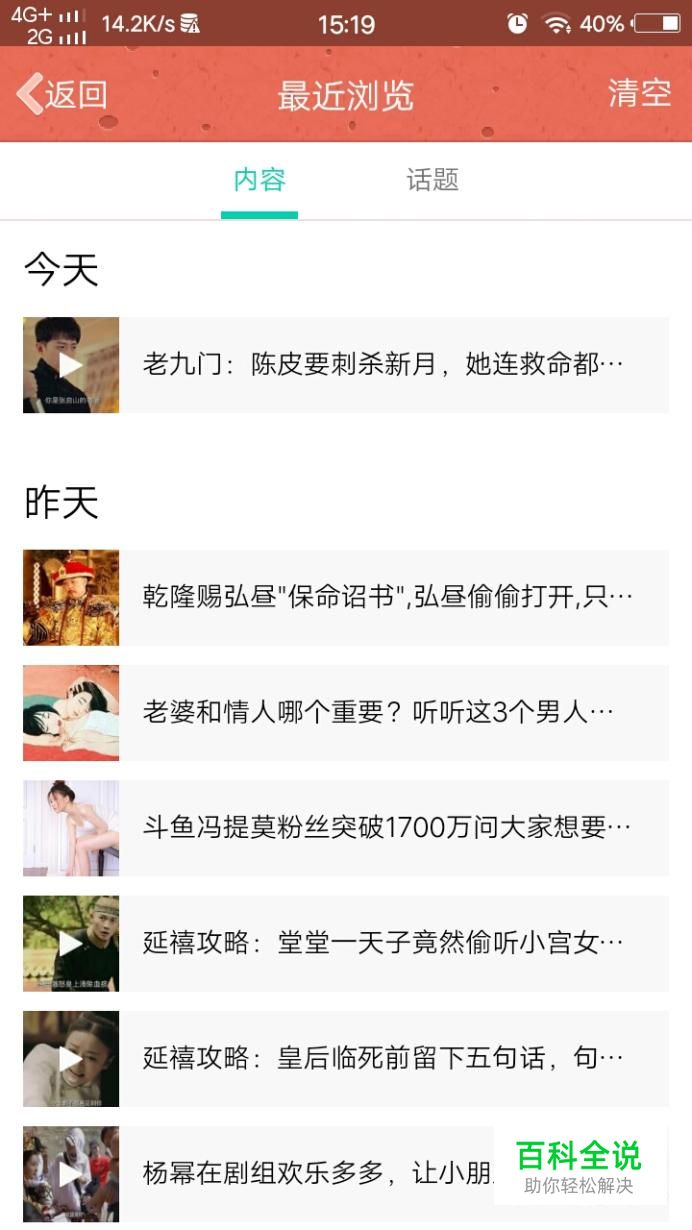
Task: Open the 斗鱼冯提莫粉丝突破1700万 article
Action: click(346, 828)
